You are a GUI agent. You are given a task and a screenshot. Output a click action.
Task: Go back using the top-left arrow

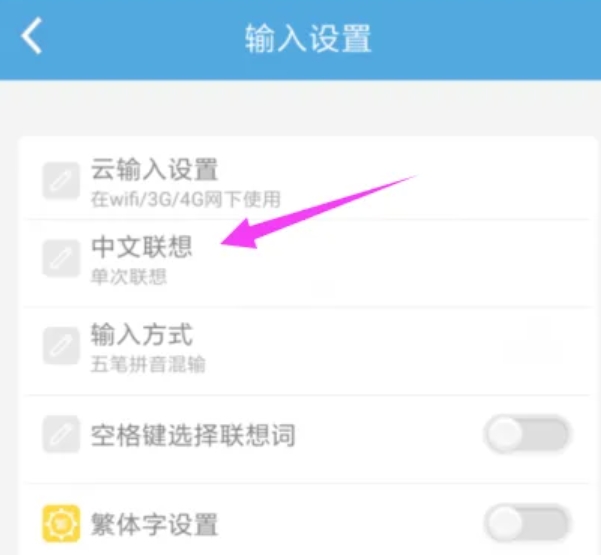[x=33, y=37]
